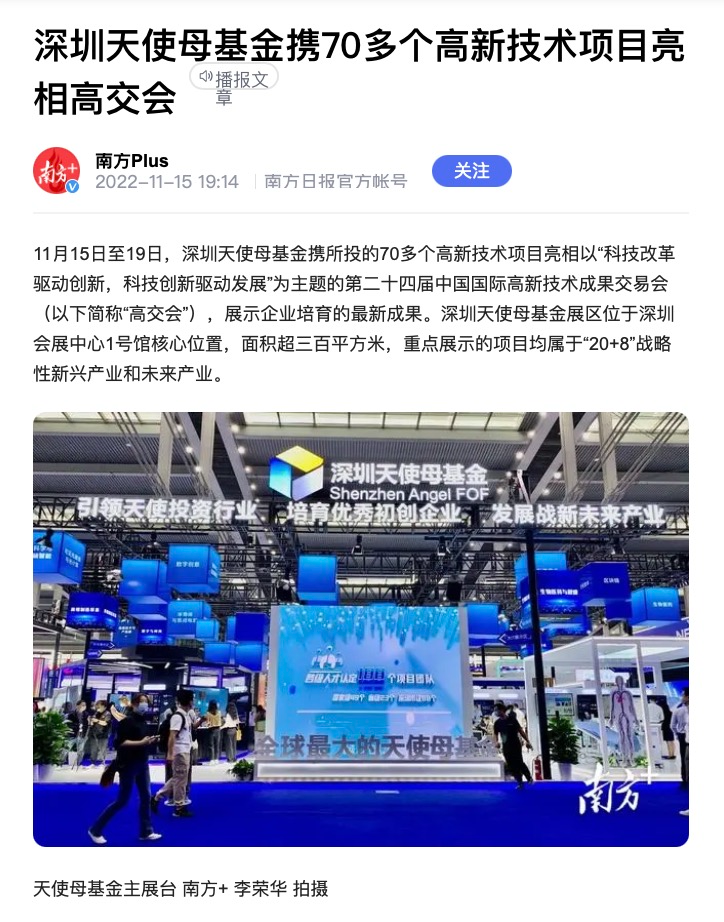Screen dimensions: 724x922
Task: Follow 南方Plus with the 关注 button
Action: [471, 171]
